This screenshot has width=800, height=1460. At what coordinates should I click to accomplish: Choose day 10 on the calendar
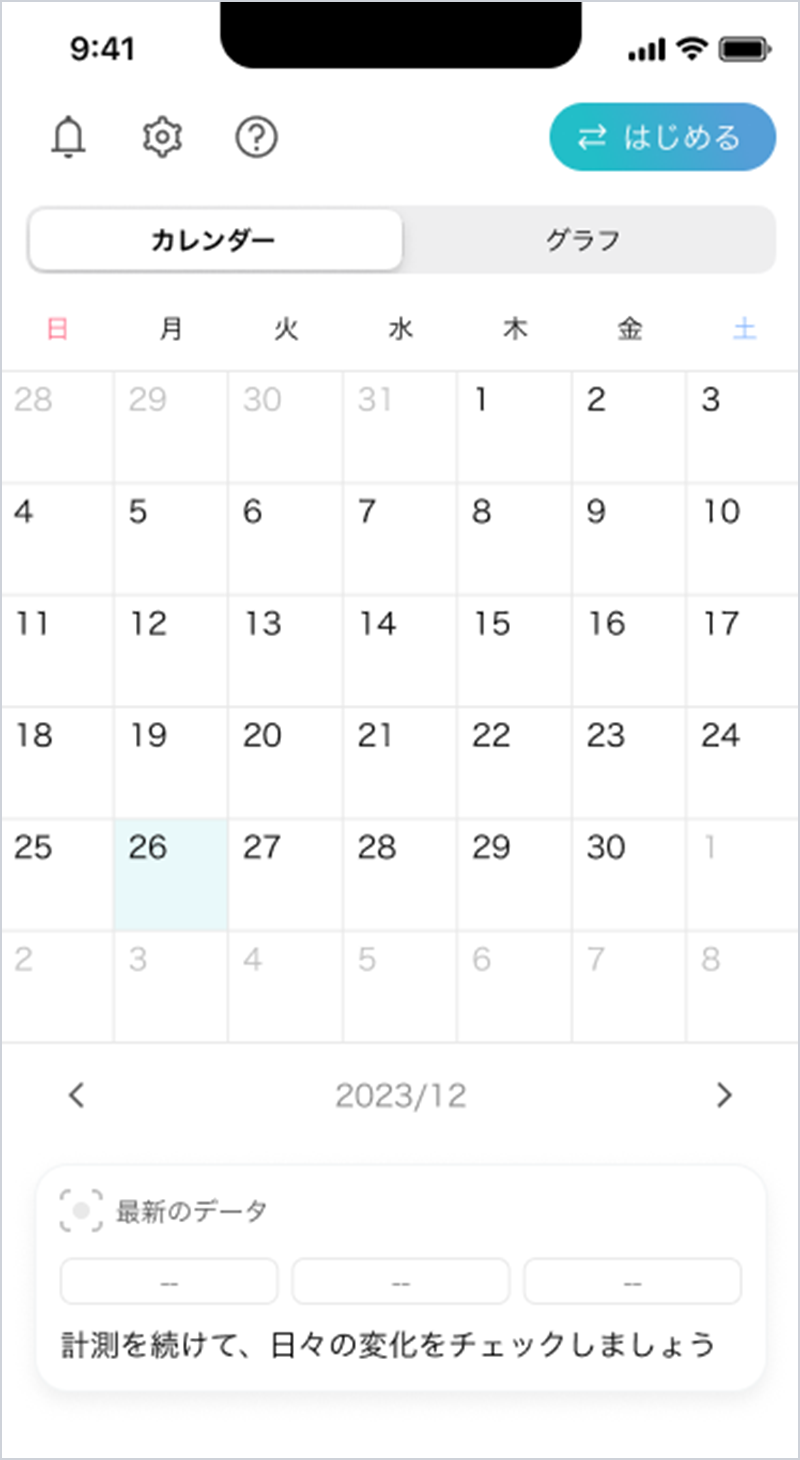tap(742, 539)
